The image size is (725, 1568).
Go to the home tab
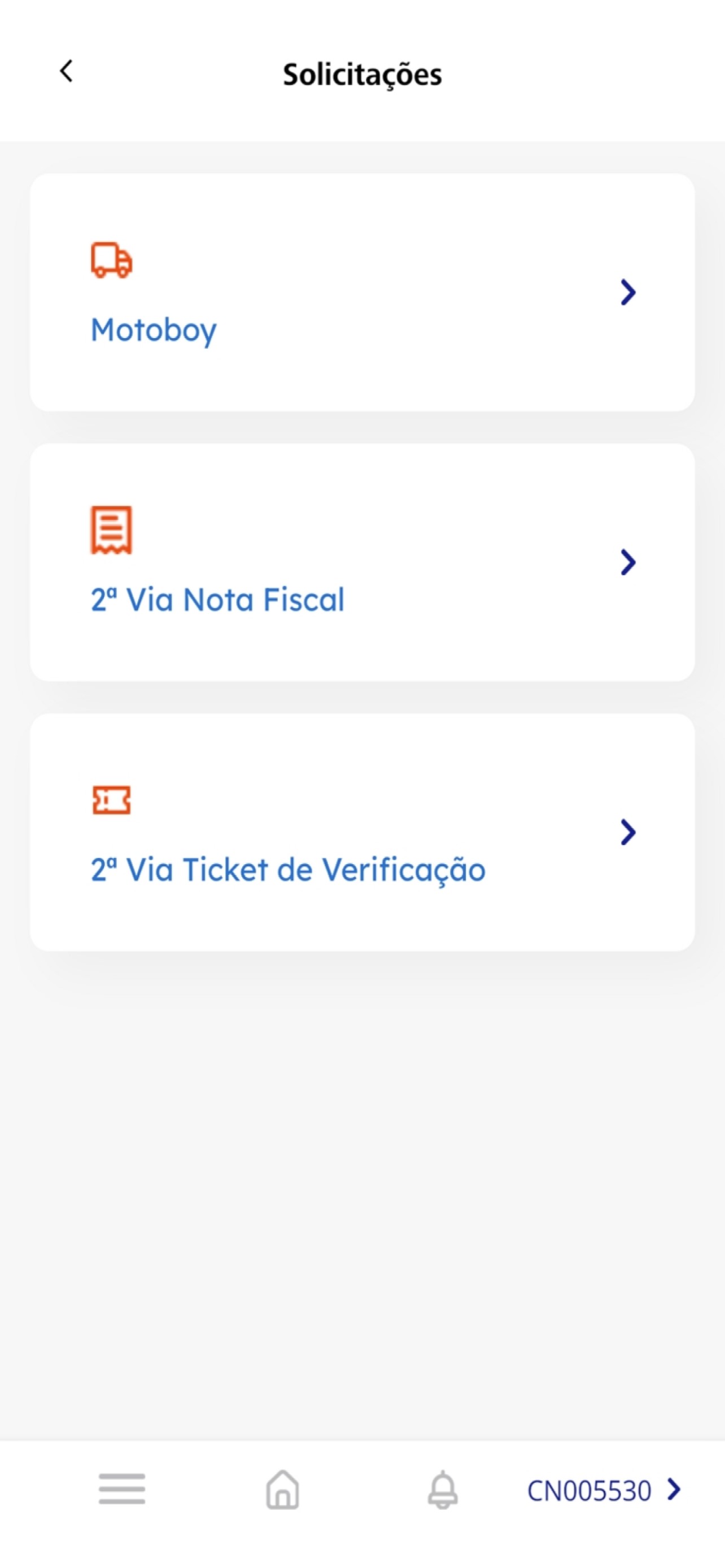coord(282,1490)
